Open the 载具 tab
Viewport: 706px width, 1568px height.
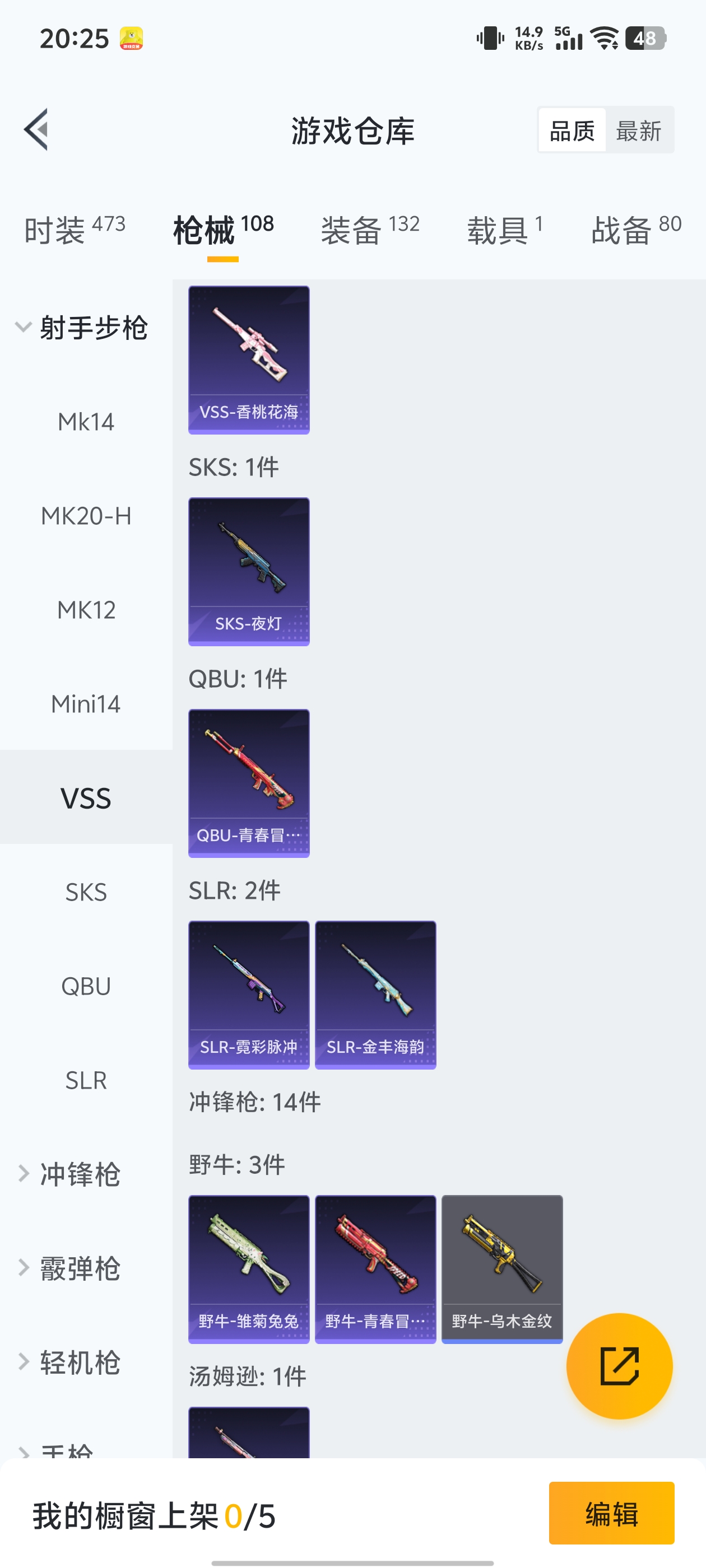(x=504, y=230)
